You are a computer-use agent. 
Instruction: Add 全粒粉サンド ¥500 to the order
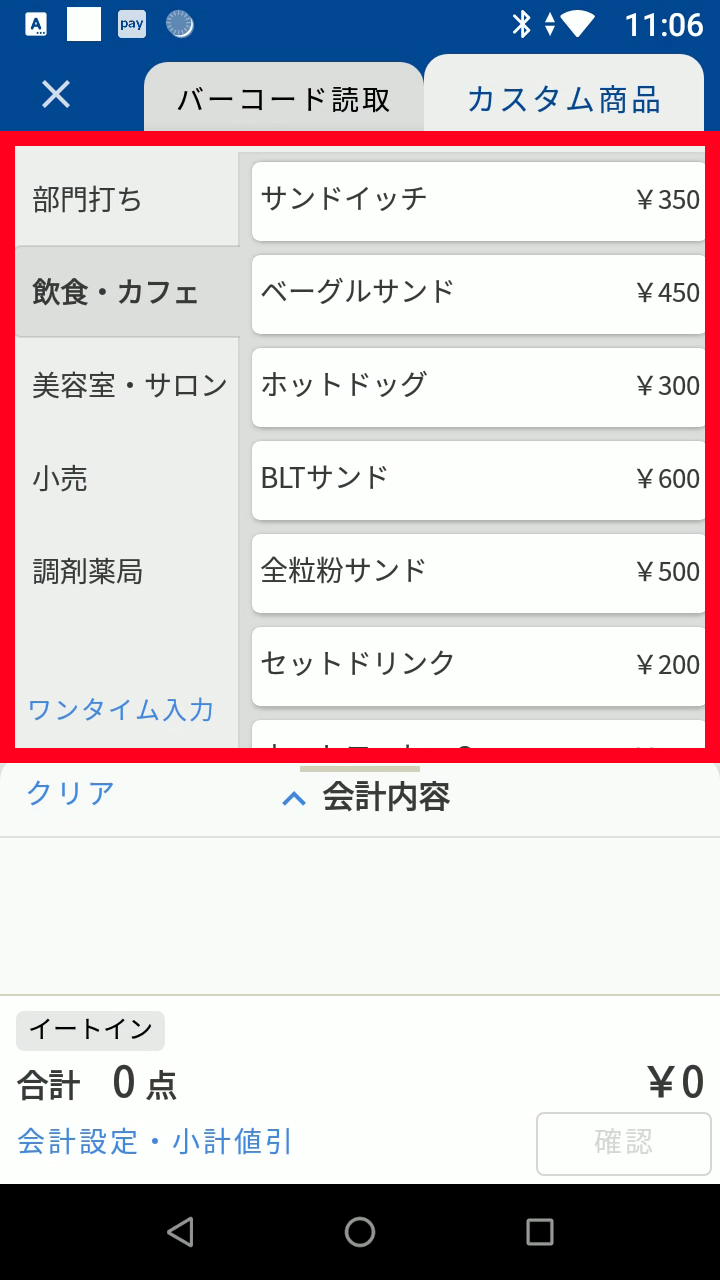pos(478,573)
